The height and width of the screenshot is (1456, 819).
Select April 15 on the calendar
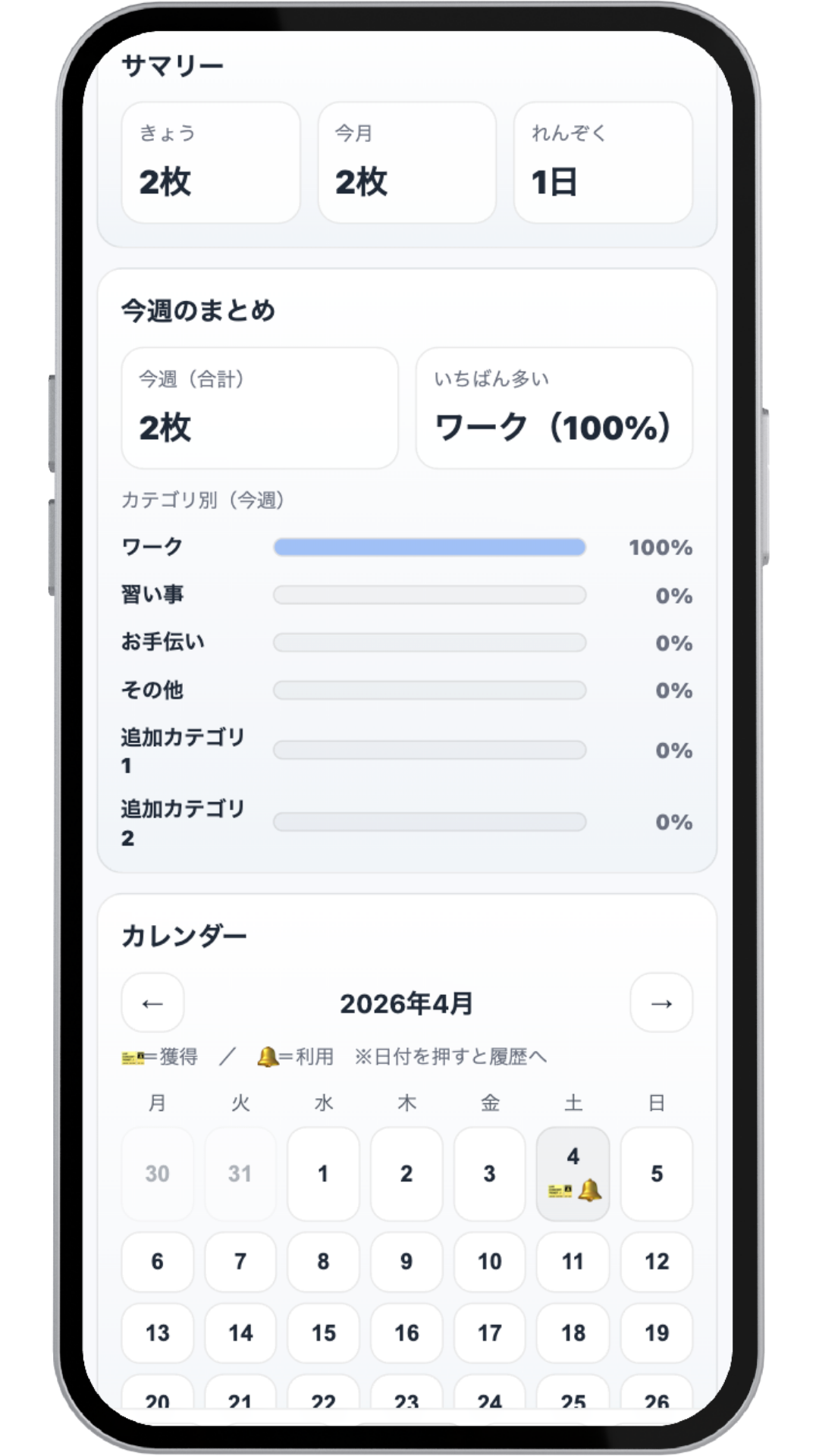(x=323, y=1332)
